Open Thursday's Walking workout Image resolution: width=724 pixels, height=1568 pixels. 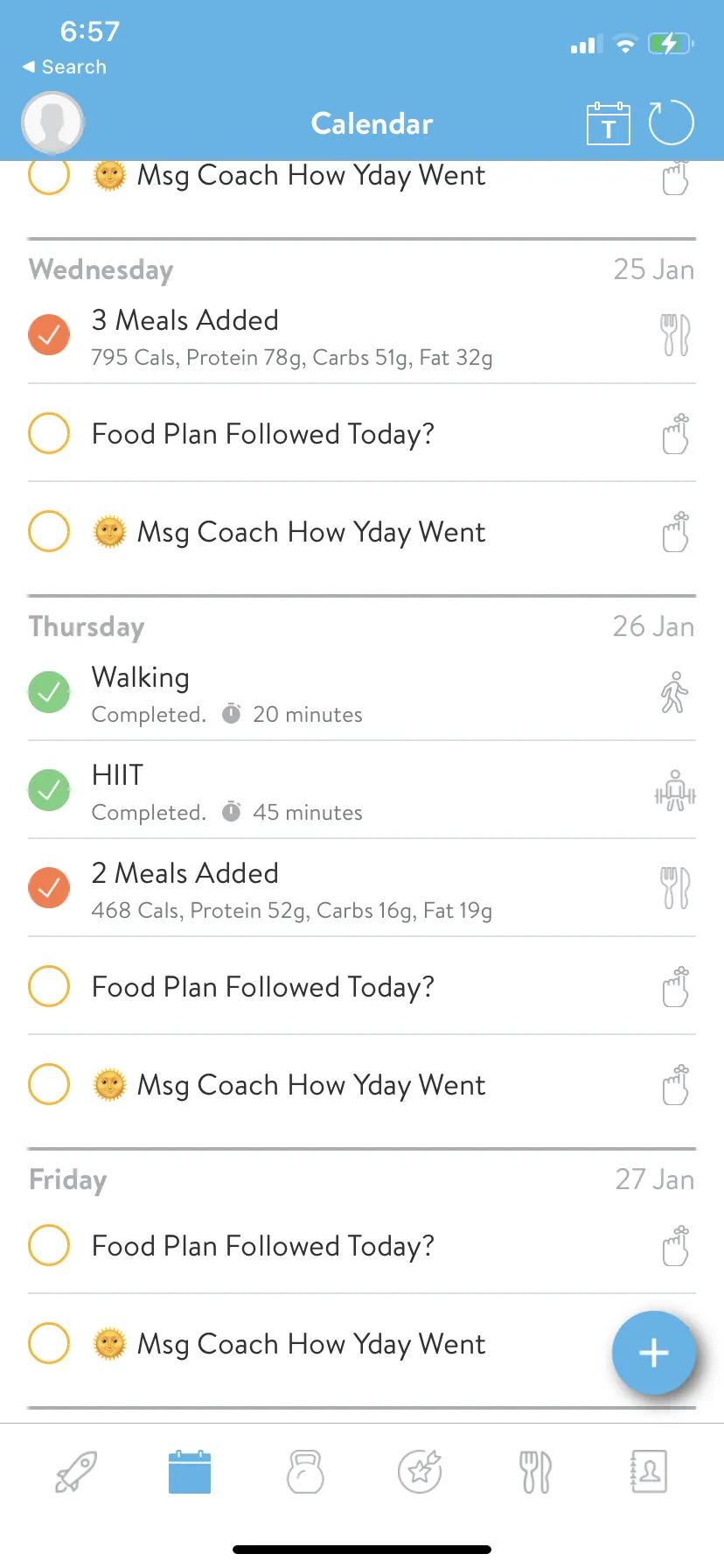click(x=362, y=693)
